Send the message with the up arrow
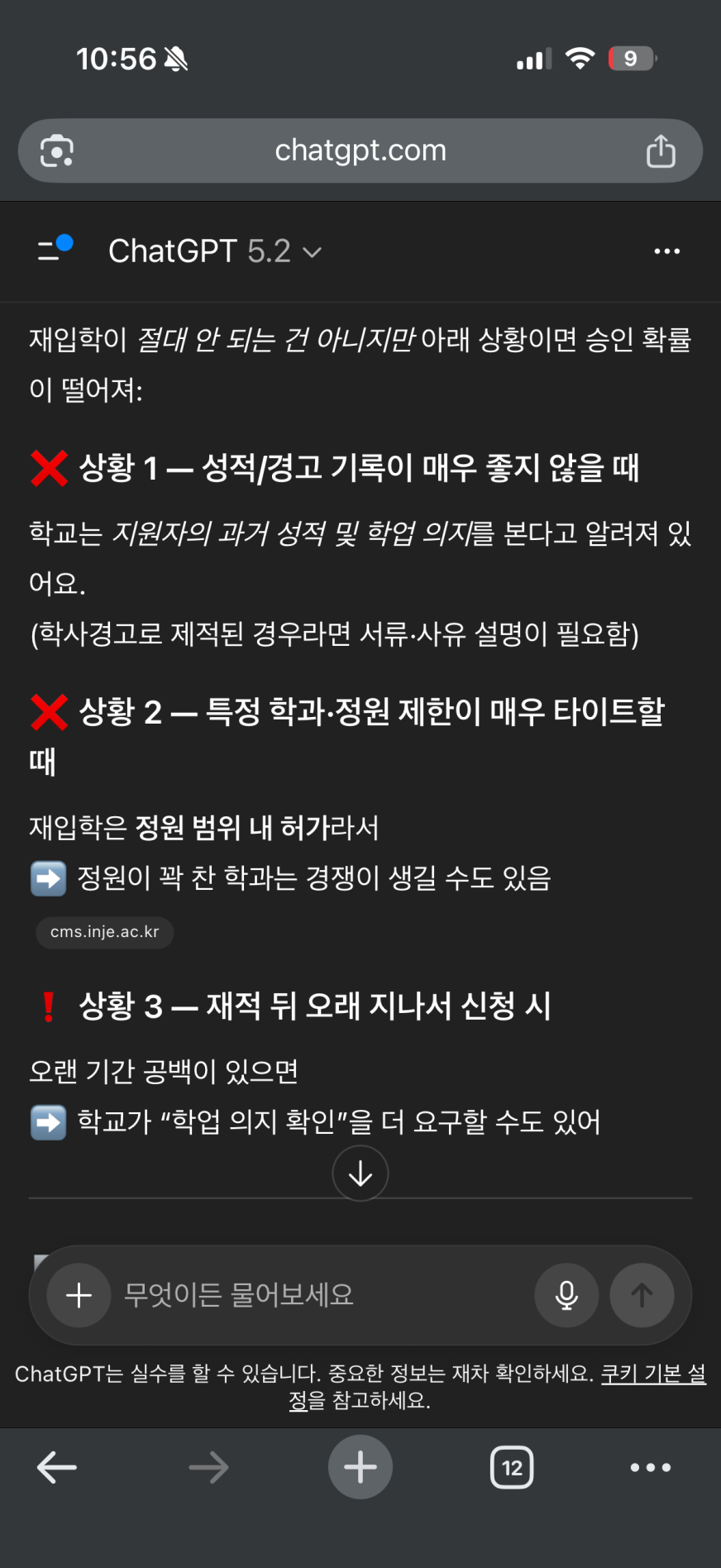 tap(642, 1295)
